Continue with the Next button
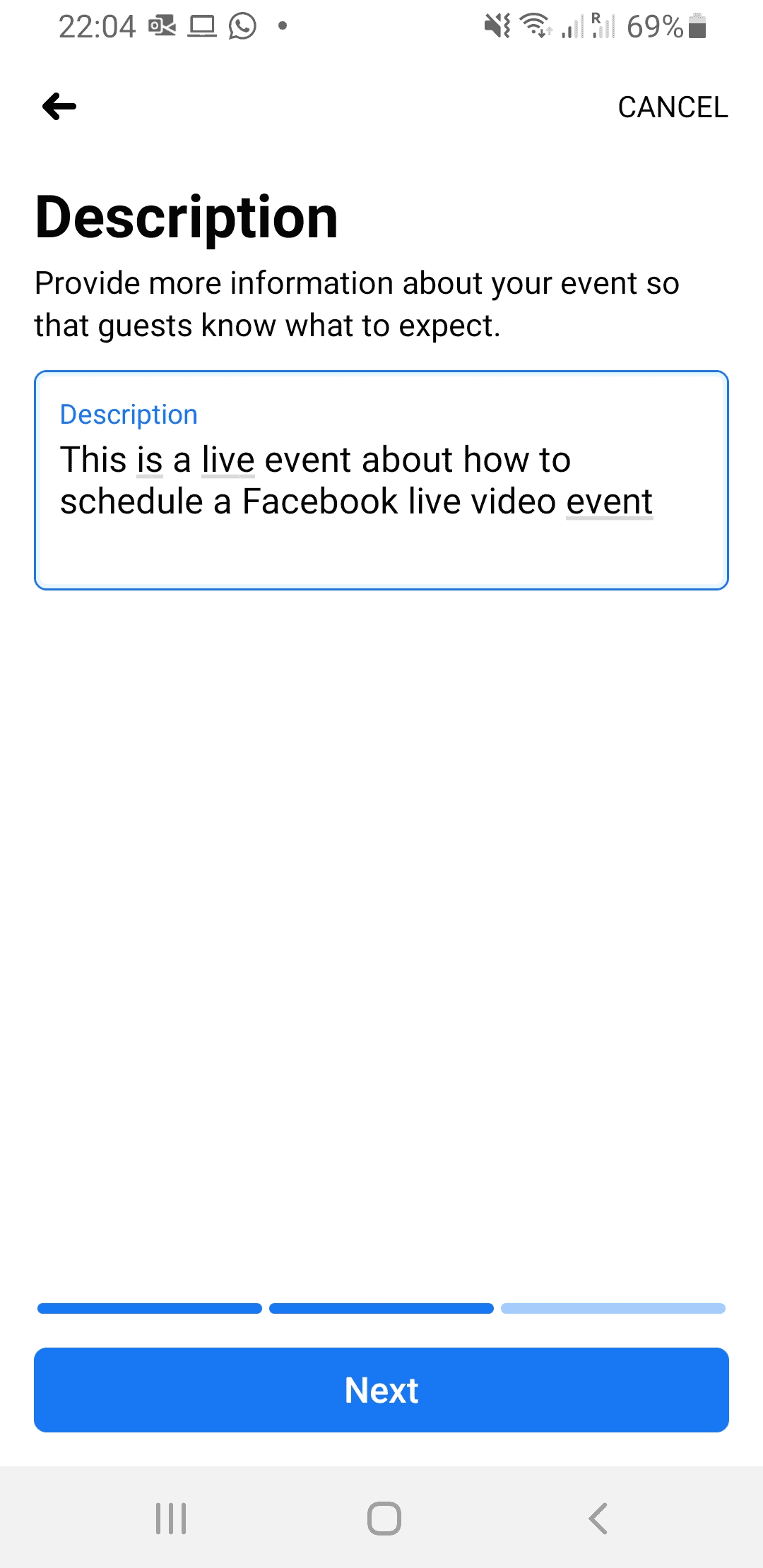The width and height of the screenshot is (763, 1568). [x=381, y=1390]
